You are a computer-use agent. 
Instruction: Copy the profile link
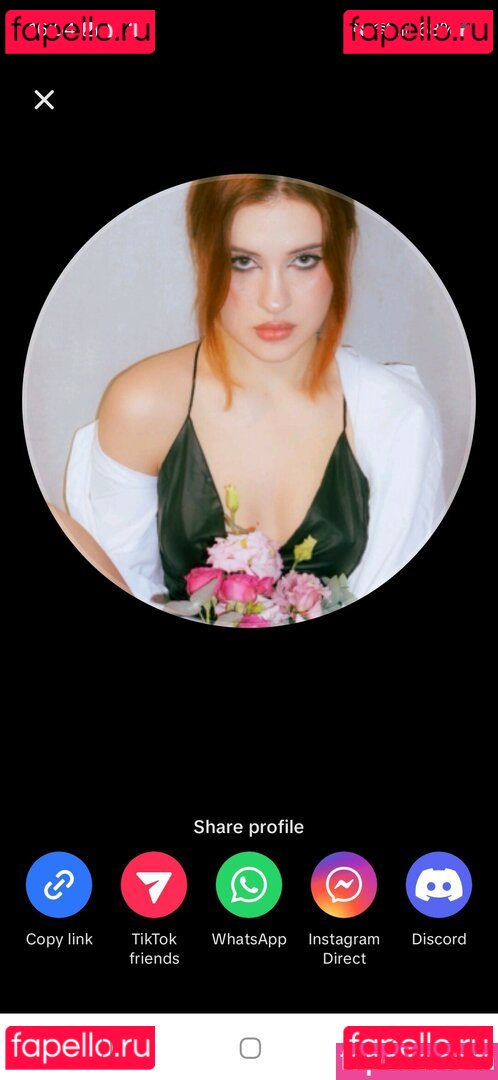59,885
